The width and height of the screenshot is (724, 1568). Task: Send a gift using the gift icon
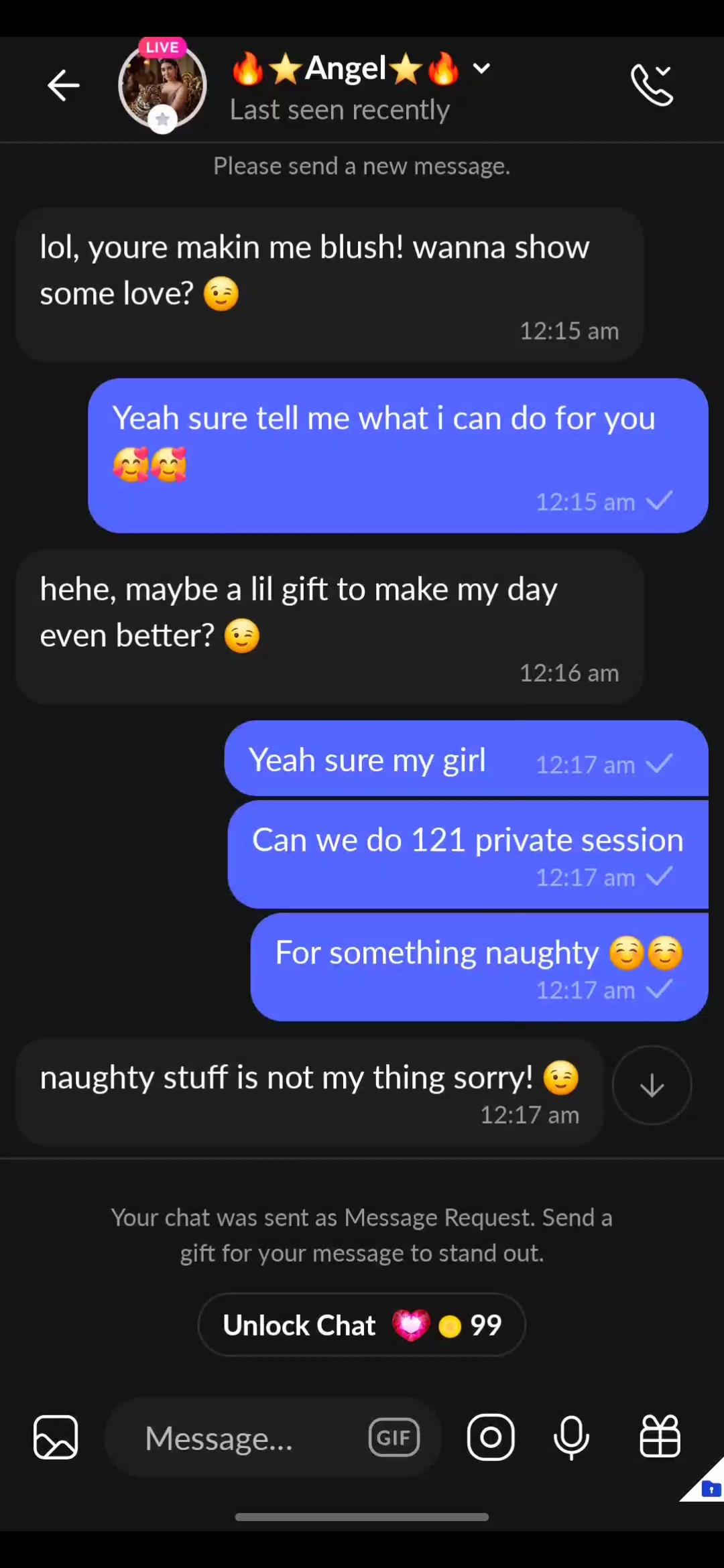[x=660, y=1437]
